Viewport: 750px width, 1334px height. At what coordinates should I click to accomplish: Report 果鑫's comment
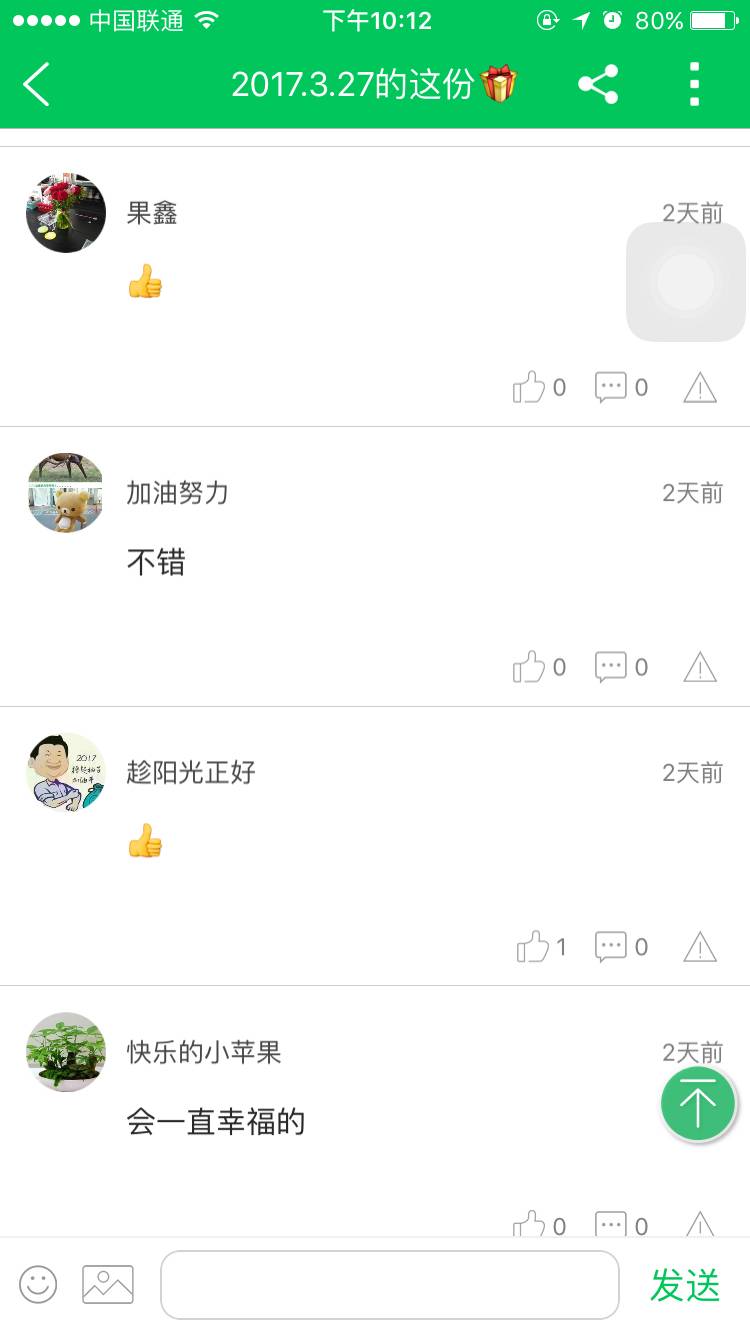[x=700, y=387]
